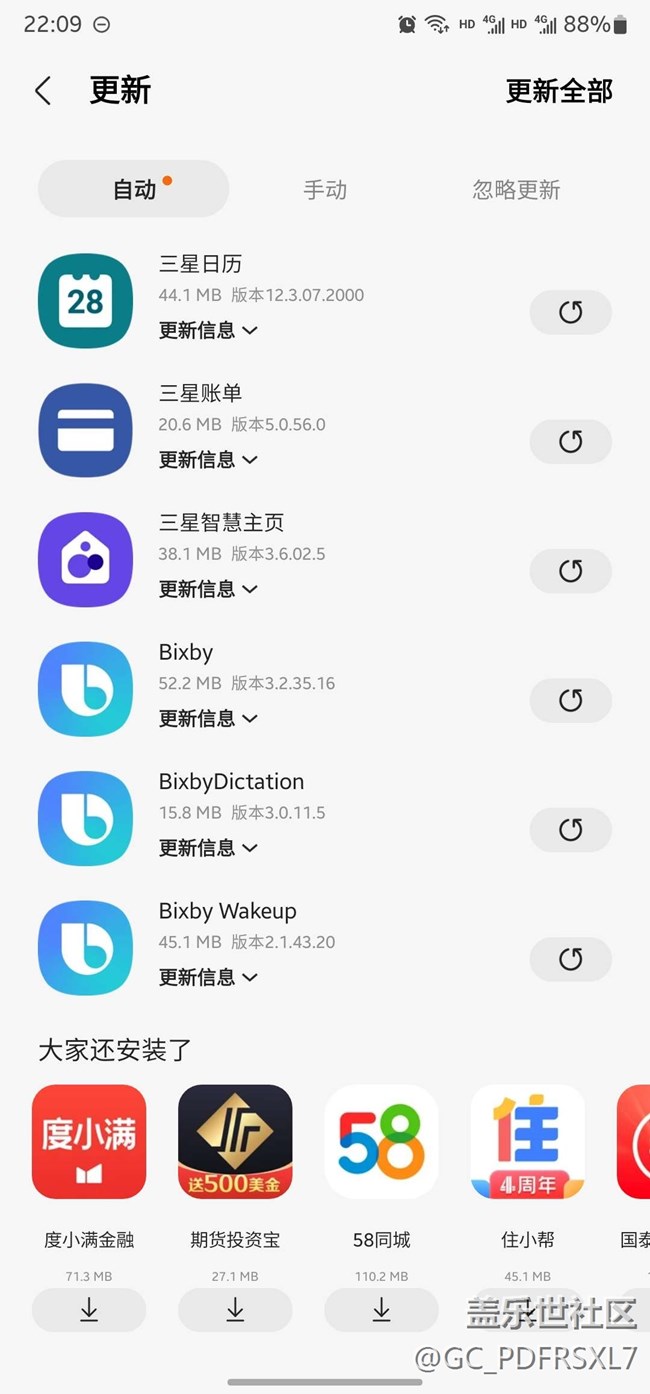Image resolution: width=650 pixels, height=1394 pixels.
Task: Update the 三星智慧主页 app
Action: 570,571
